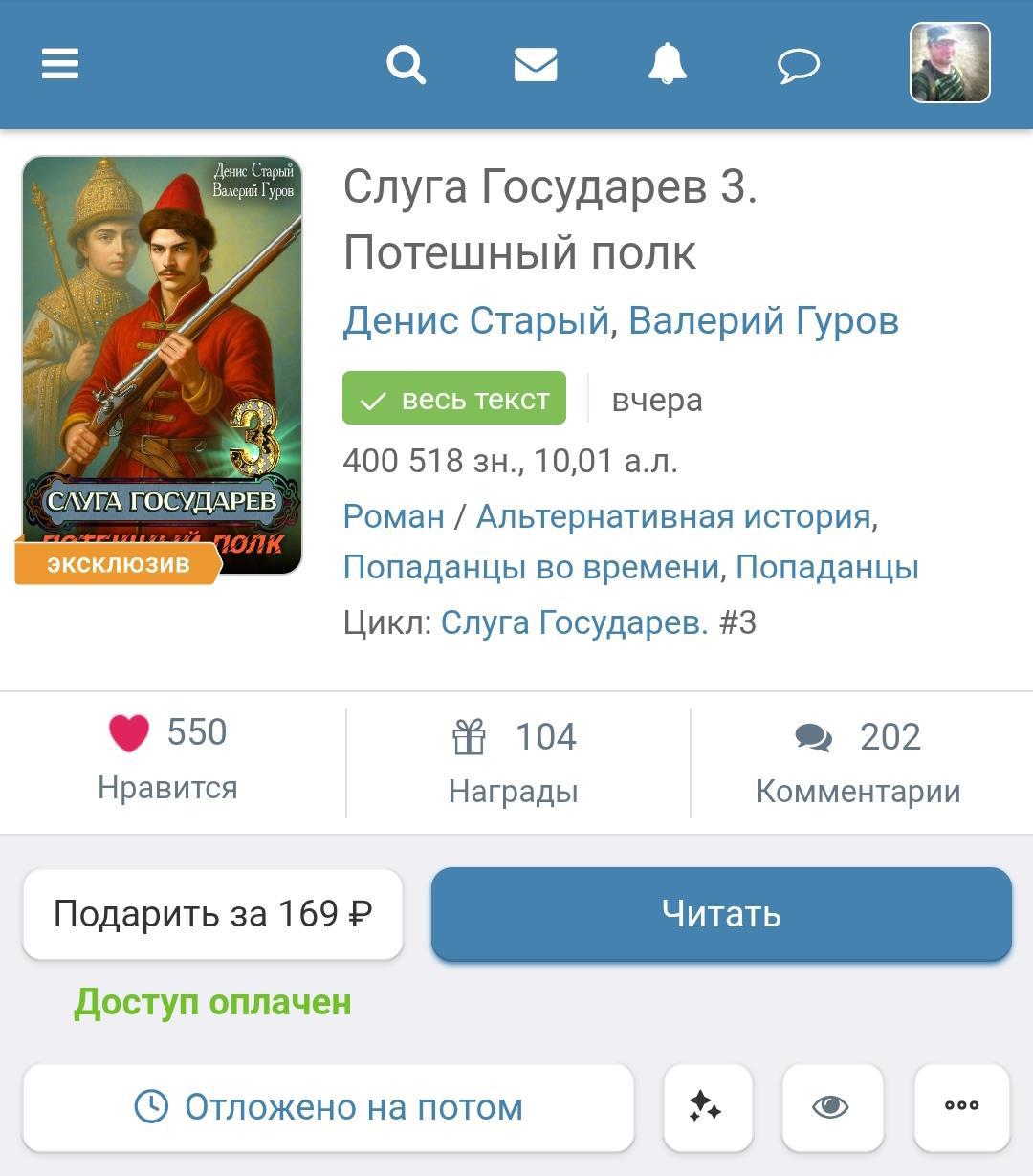This screenshot has width=1033, height=1176.
Task: Open the notifications bell
Action: [x=668, y=65]
